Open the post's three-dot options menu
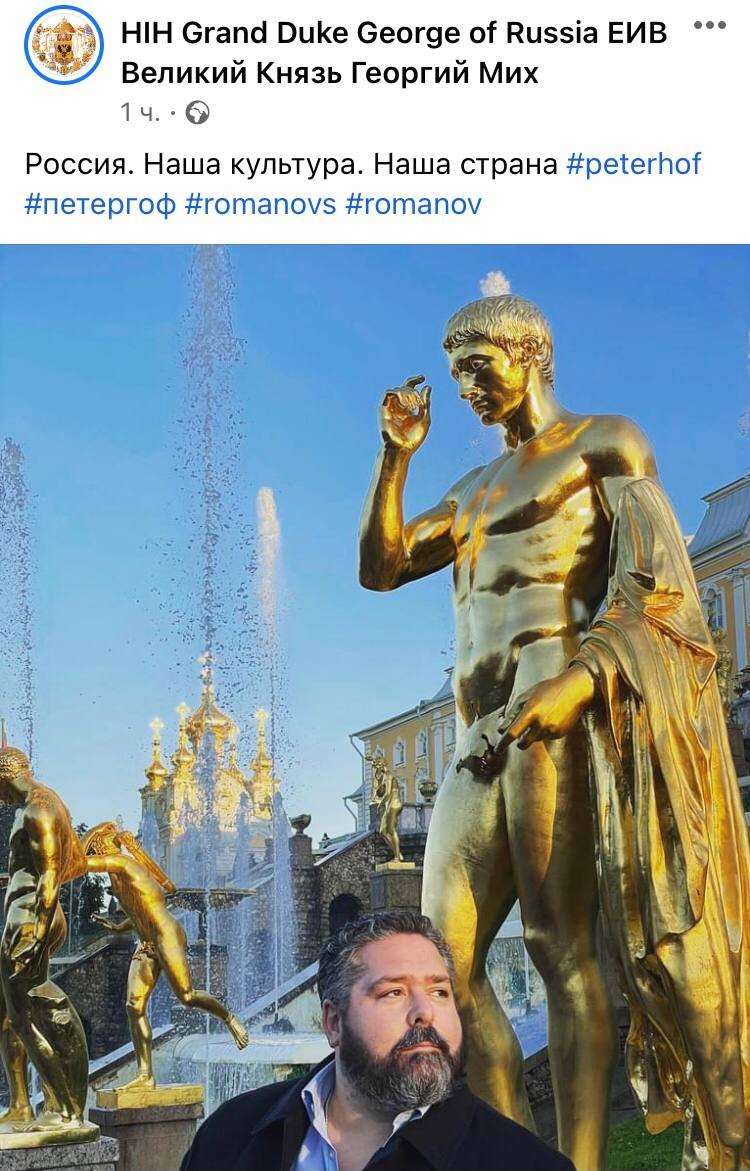The width and height of the screenshot is (750, 1171). pos(709,27)
